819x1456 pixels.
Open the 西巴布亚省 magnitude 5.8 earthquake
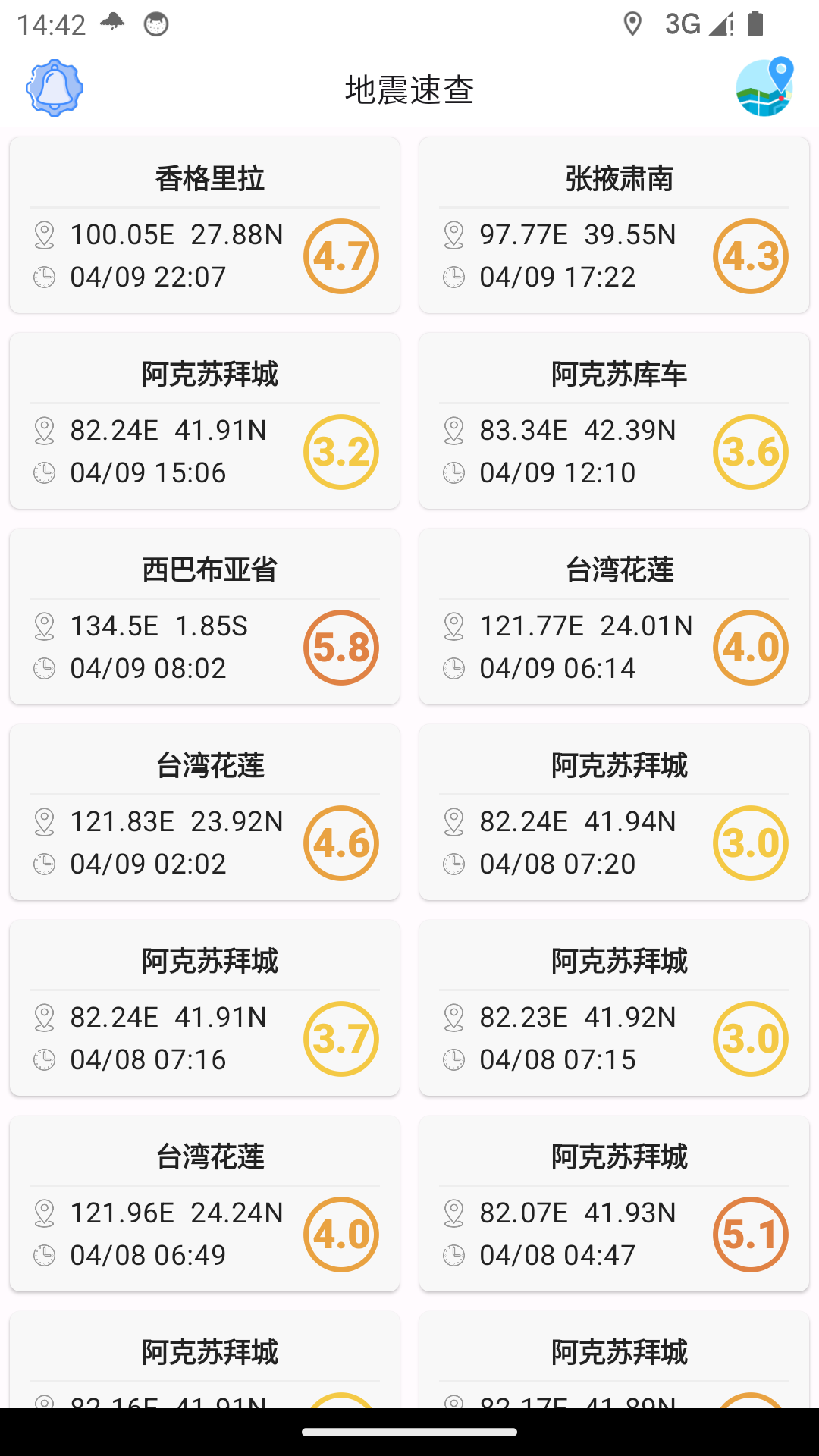[x=205, y=617]
